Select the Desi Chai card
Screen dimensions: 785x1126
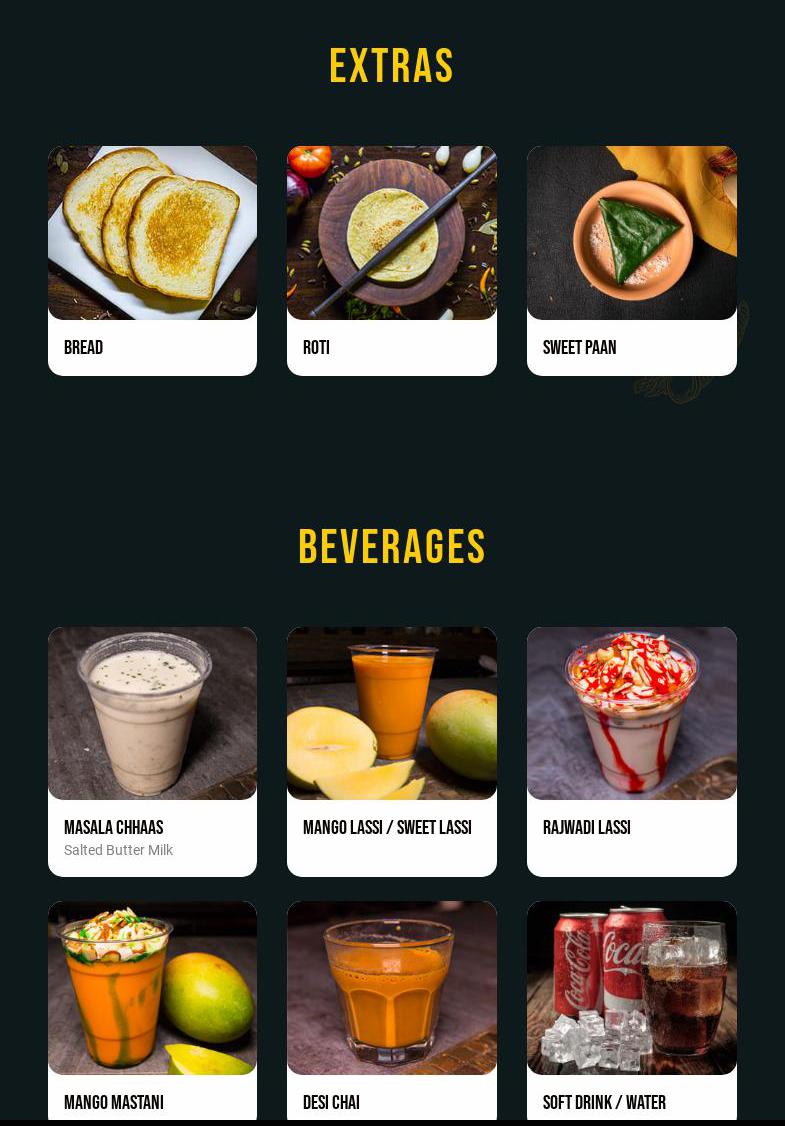pyautogui.click(x=391, y=1010)
